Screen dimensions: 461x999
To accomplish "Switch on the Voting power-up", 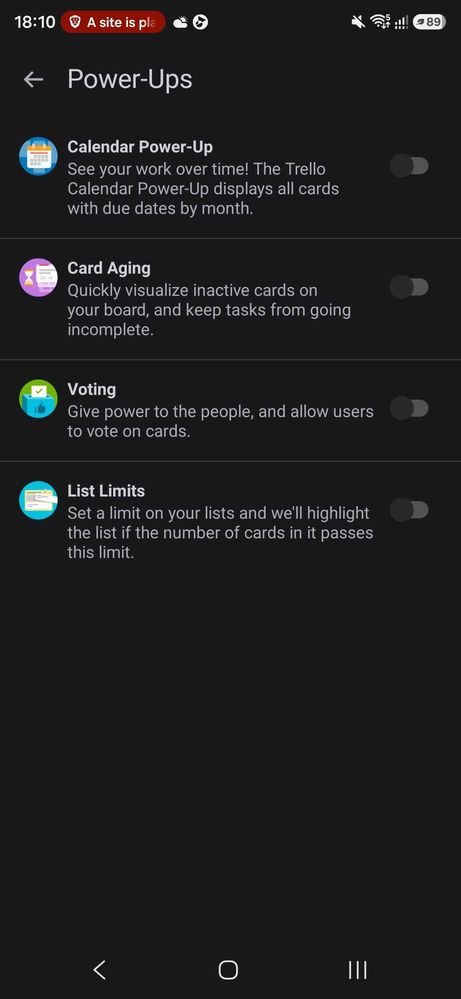I will pyautogui.click(x=409, y=408).
